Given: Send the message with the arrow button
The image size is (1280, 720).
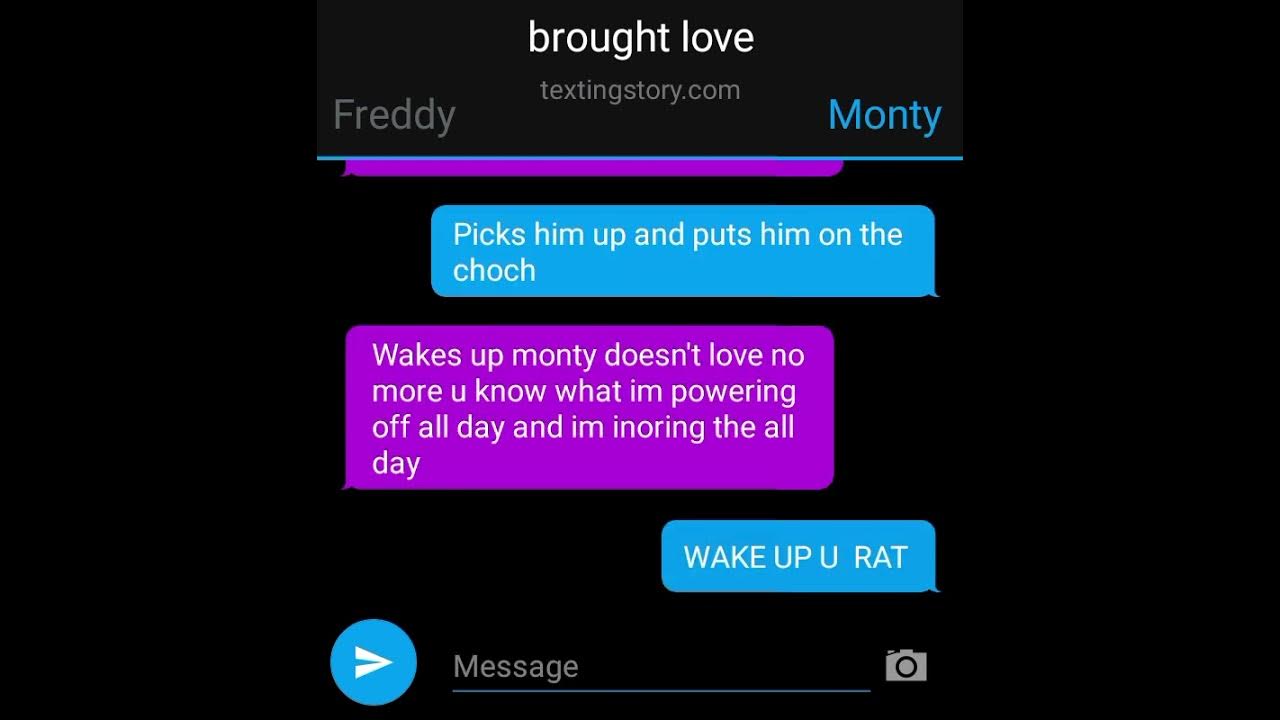Looking at the screenshot, I should pos(373,662).
